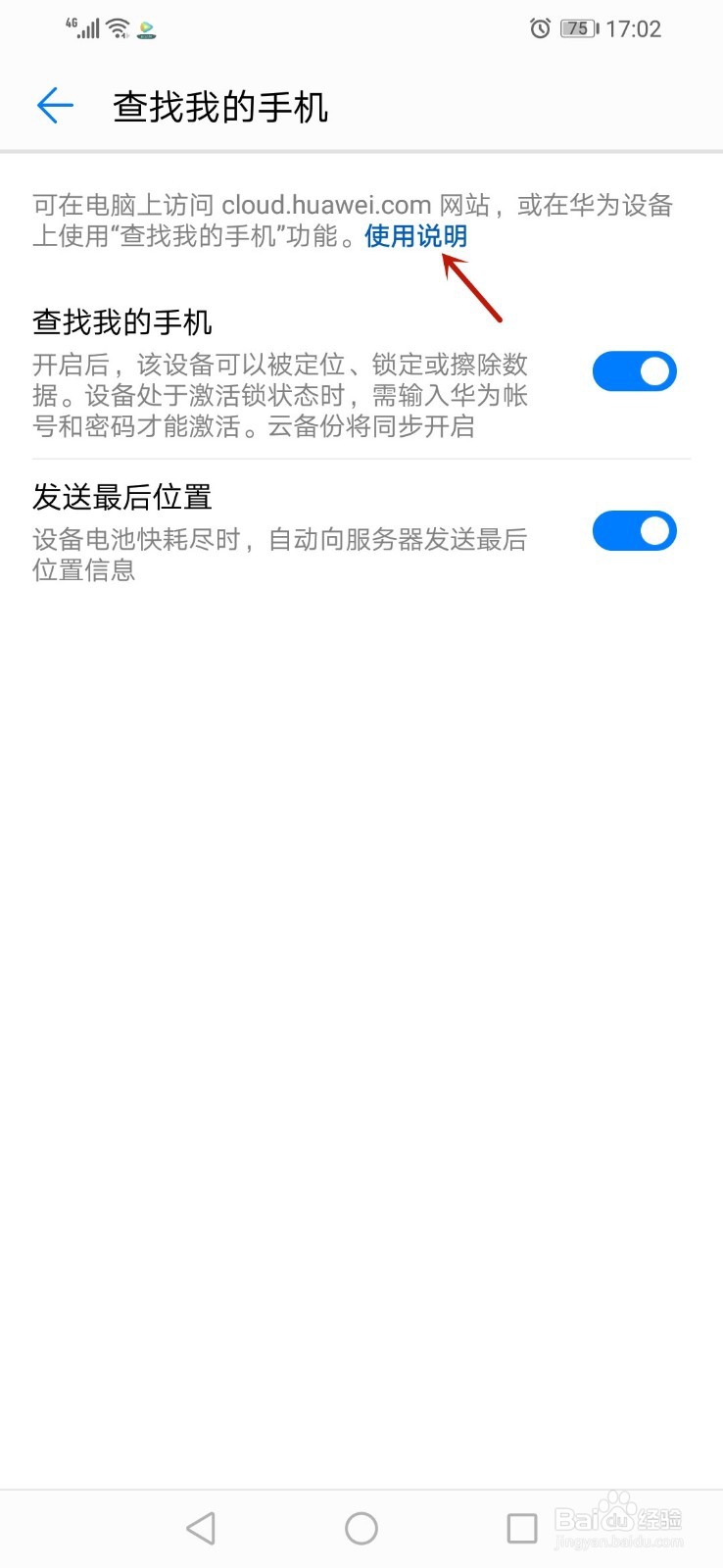723x1568 pixels.
Task: Select the 发送最后位置 section label
Action: pyautogui.click(x=121, y=498)
